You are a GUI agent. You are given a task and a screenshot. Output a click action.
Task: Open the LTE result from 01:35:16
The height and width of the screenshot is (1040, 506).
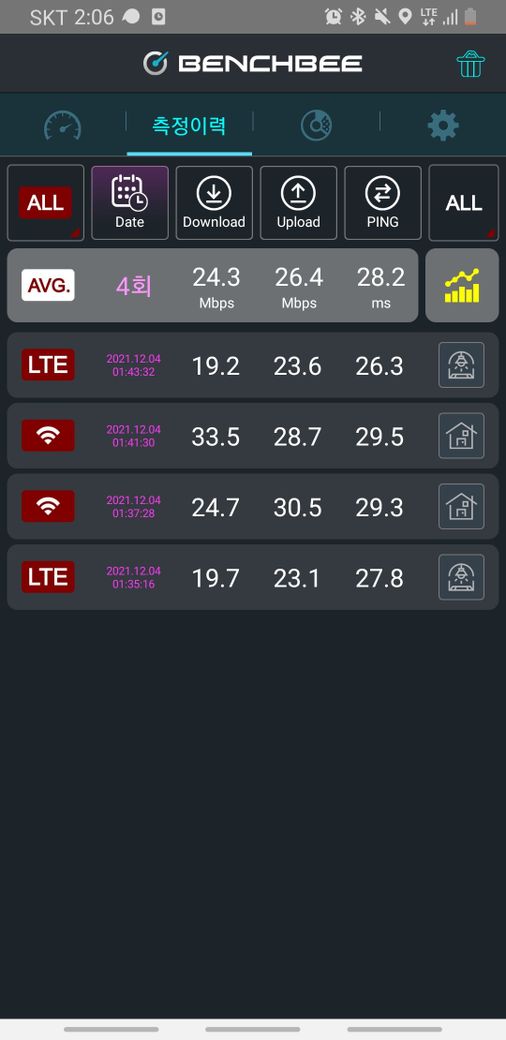click(x=253, y=578)
